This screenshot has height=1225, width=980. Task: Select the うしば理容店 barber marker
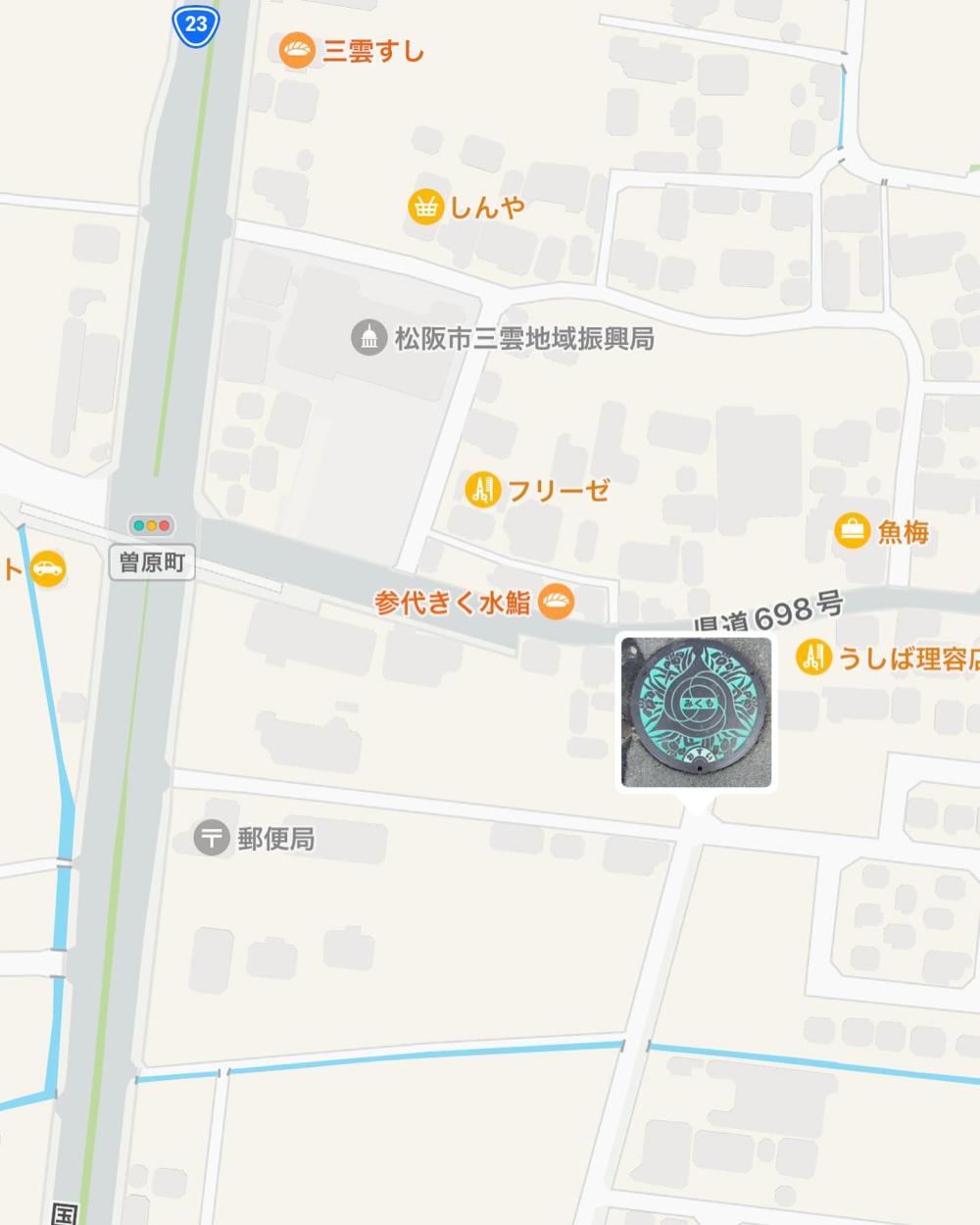(x=812, y=658)
